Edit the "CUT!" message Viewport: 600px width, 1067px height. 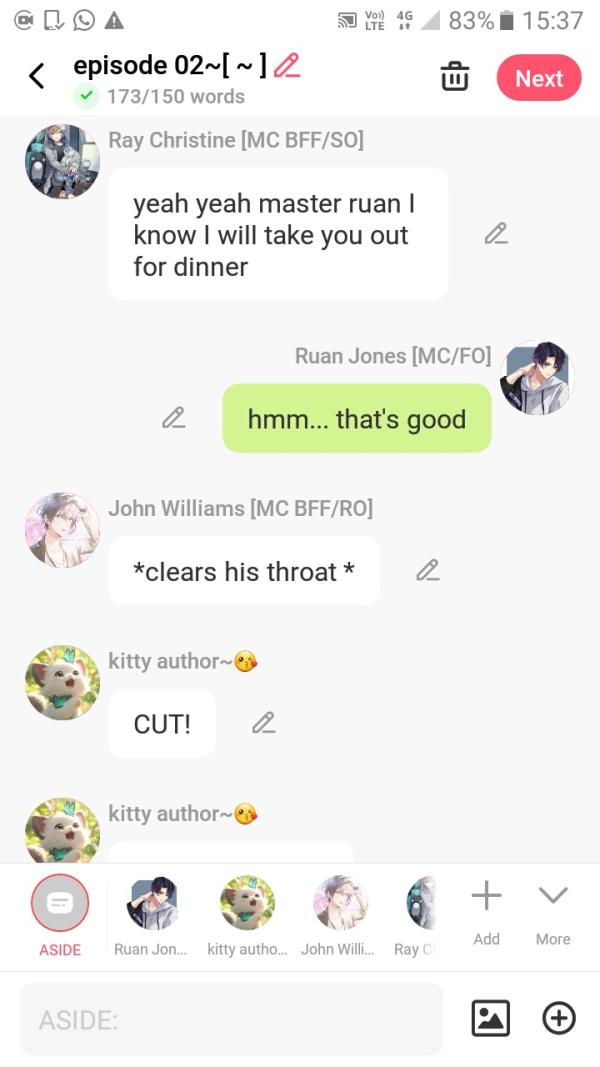[263, 722]
